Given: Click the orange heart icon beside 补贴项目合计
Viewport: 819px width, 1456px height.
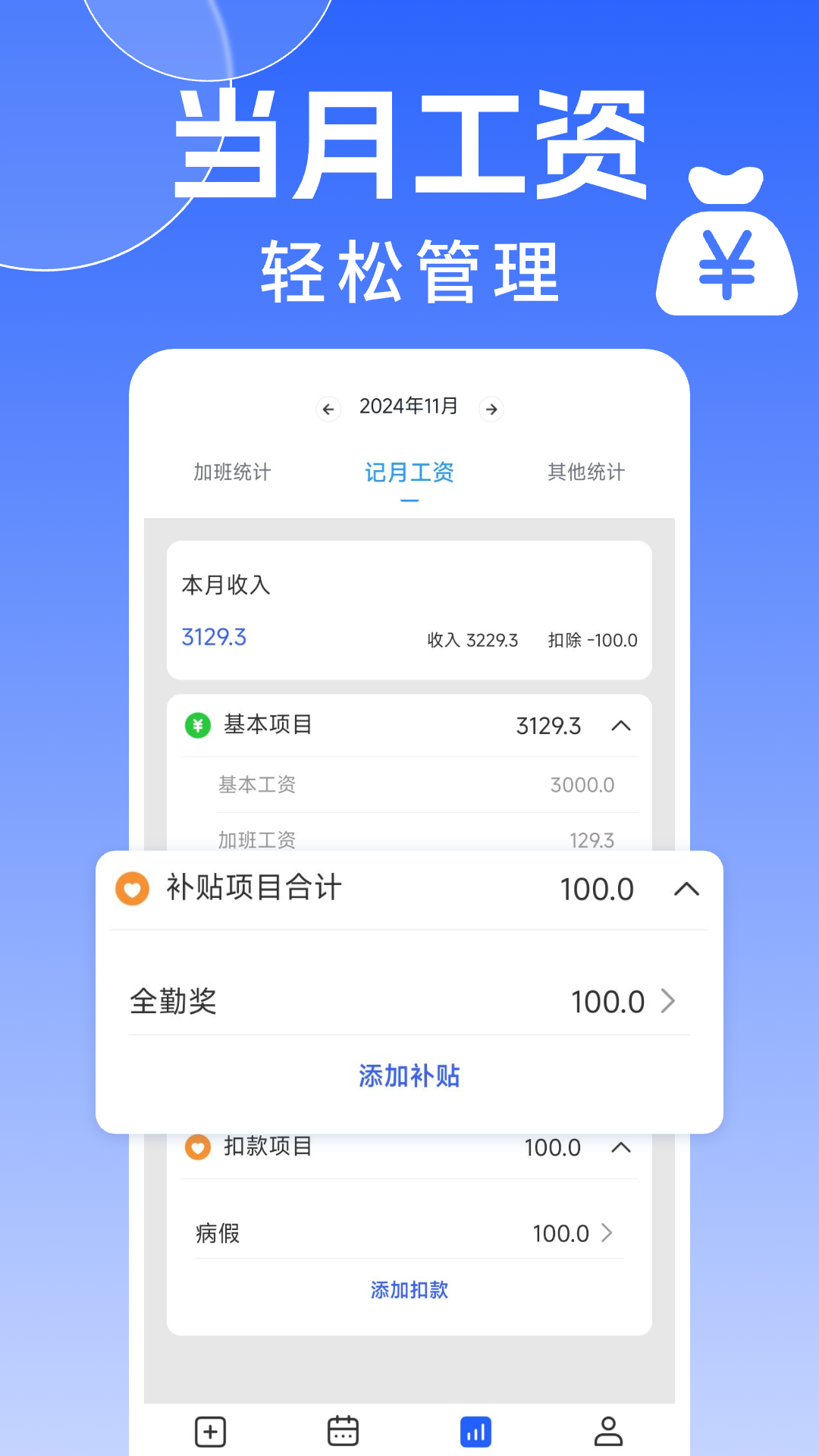Looking at the screenshot, I should (x=133, y=889).
